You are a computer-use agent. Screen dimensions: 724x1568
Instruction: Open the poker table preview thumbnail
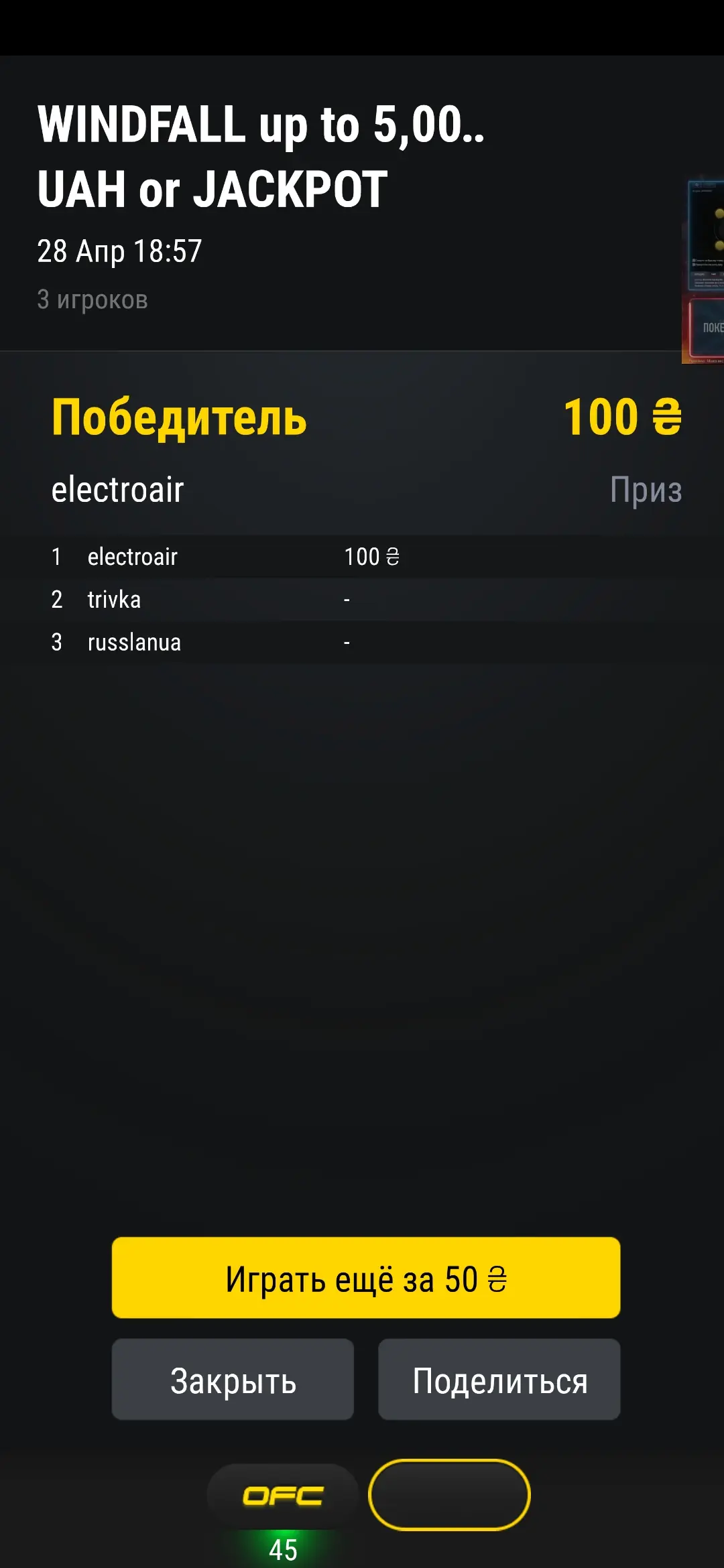click(x=704, y=271)
